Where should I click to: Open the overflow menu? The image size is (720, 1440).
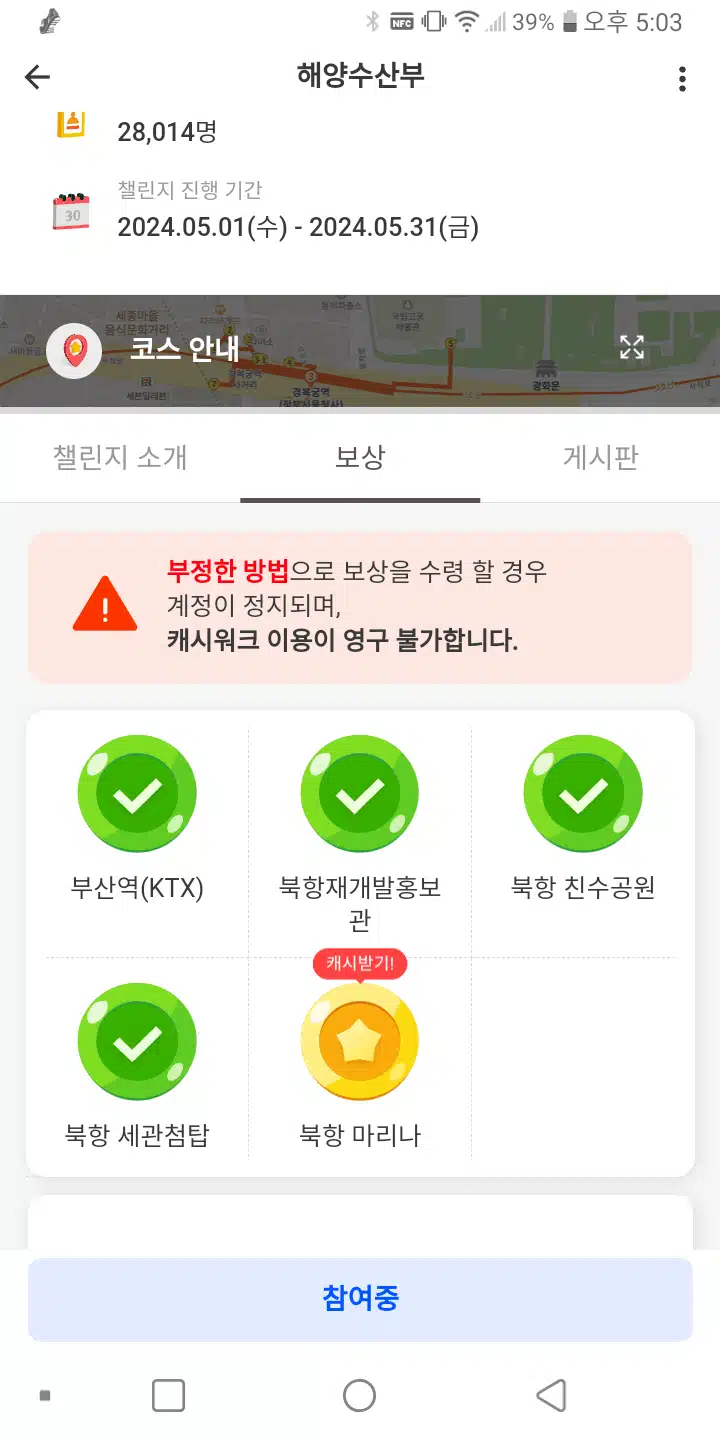pyautogui.click(x=682, y=78)
